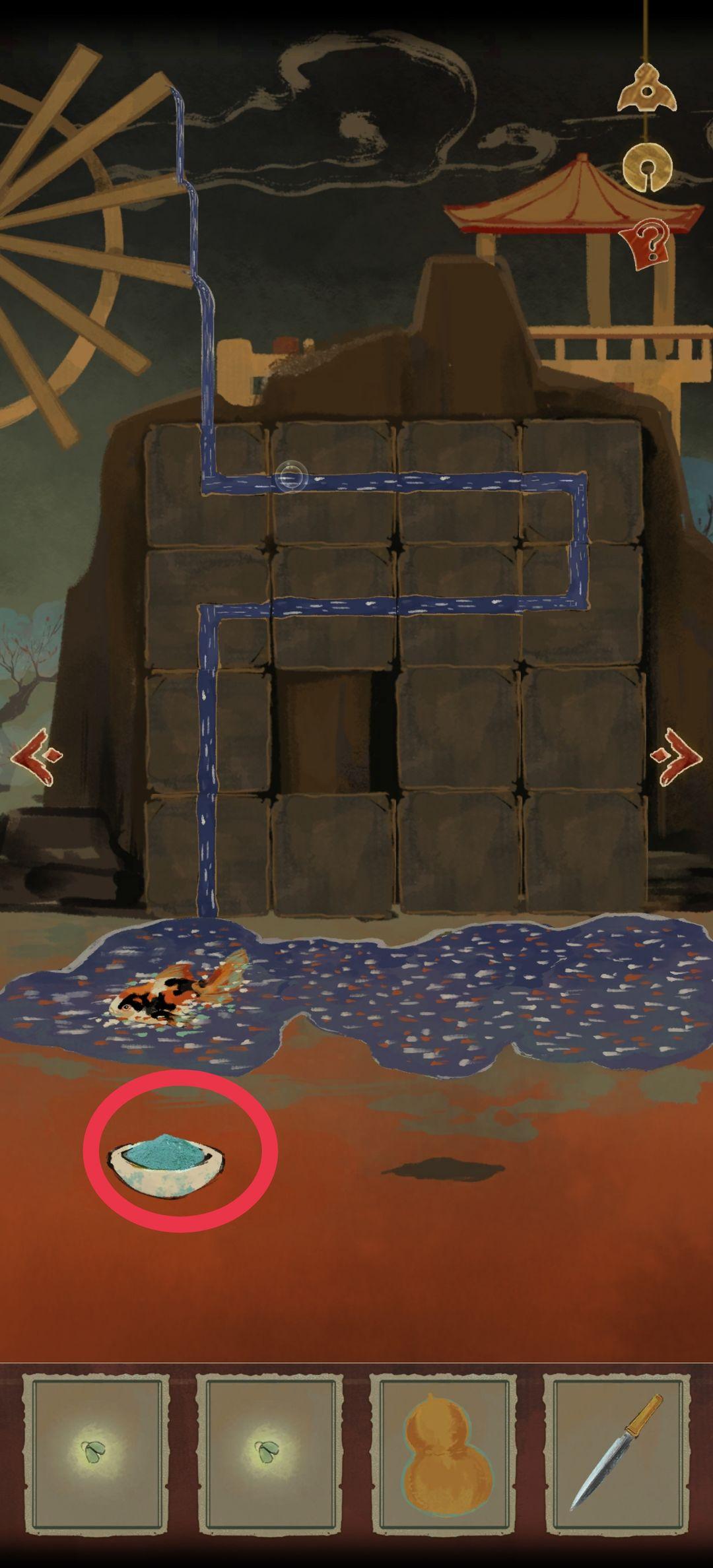
Task: Pick up the bowl of blue powder
Action: 166,1165
